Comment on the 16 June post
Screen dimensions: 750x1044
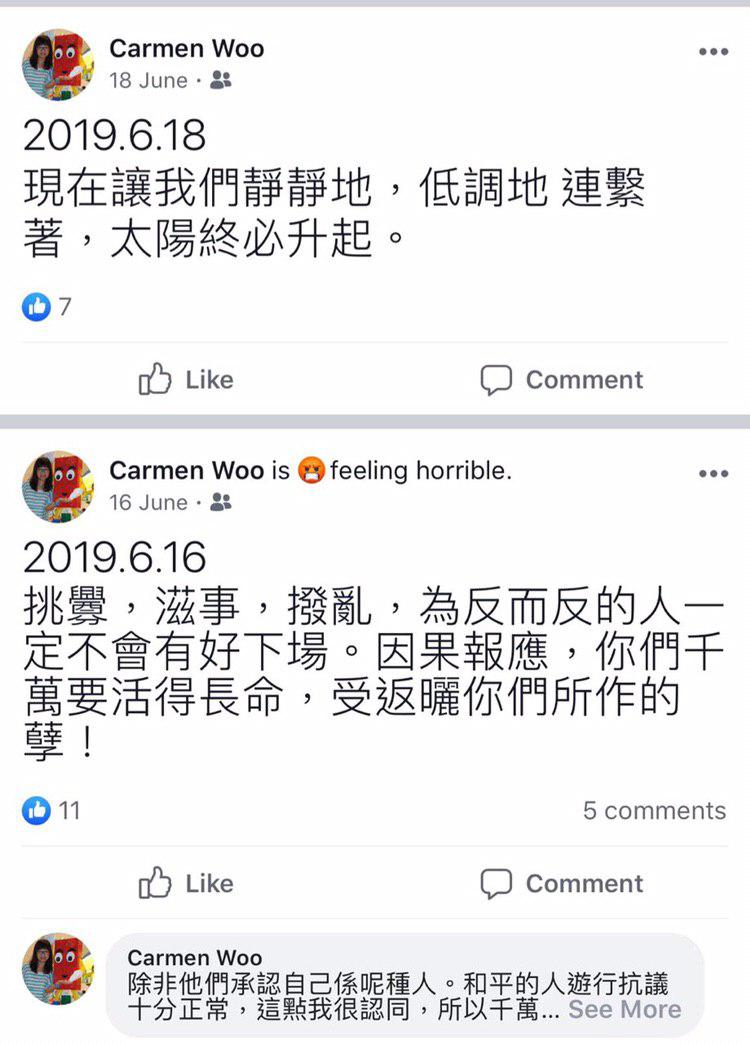point(561,884)
